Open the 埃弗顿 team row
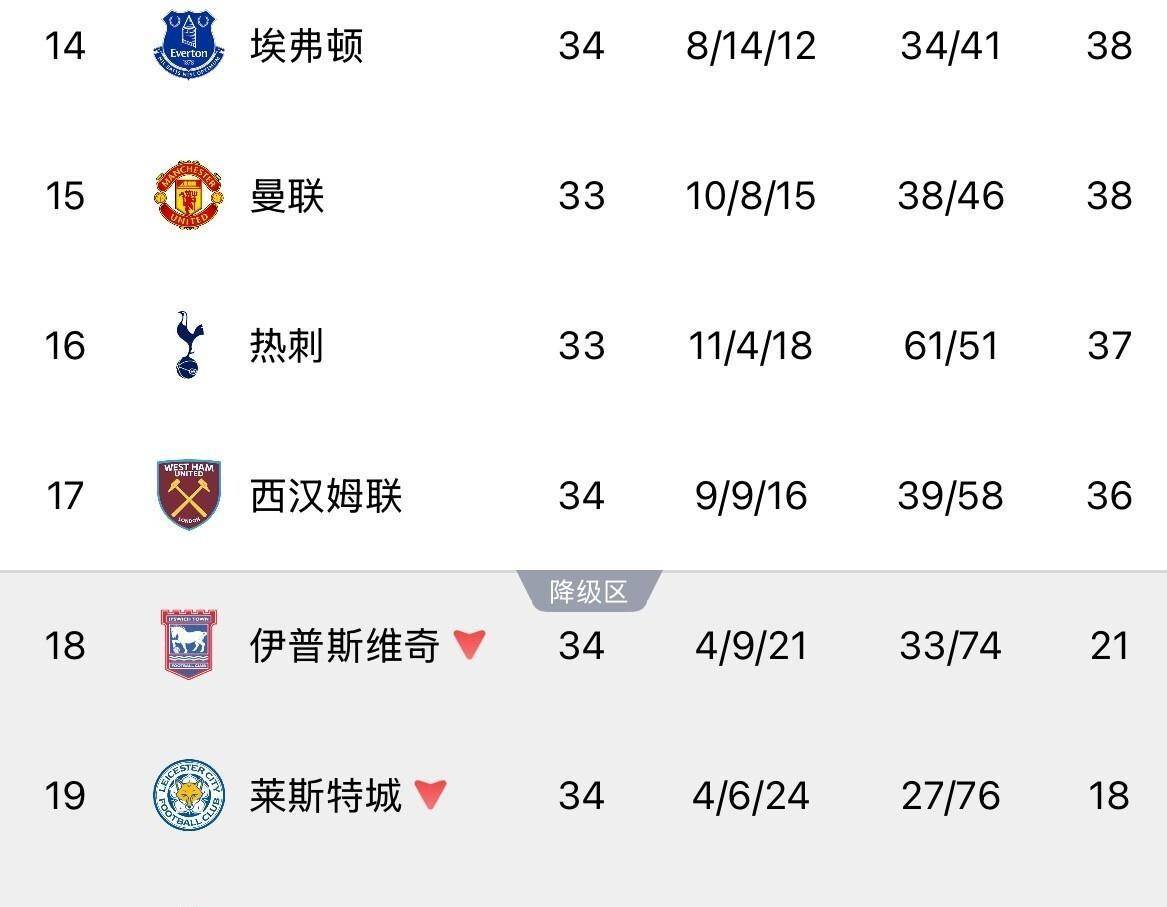Viewport: 1167px width, 907px height. pos(306,46)
